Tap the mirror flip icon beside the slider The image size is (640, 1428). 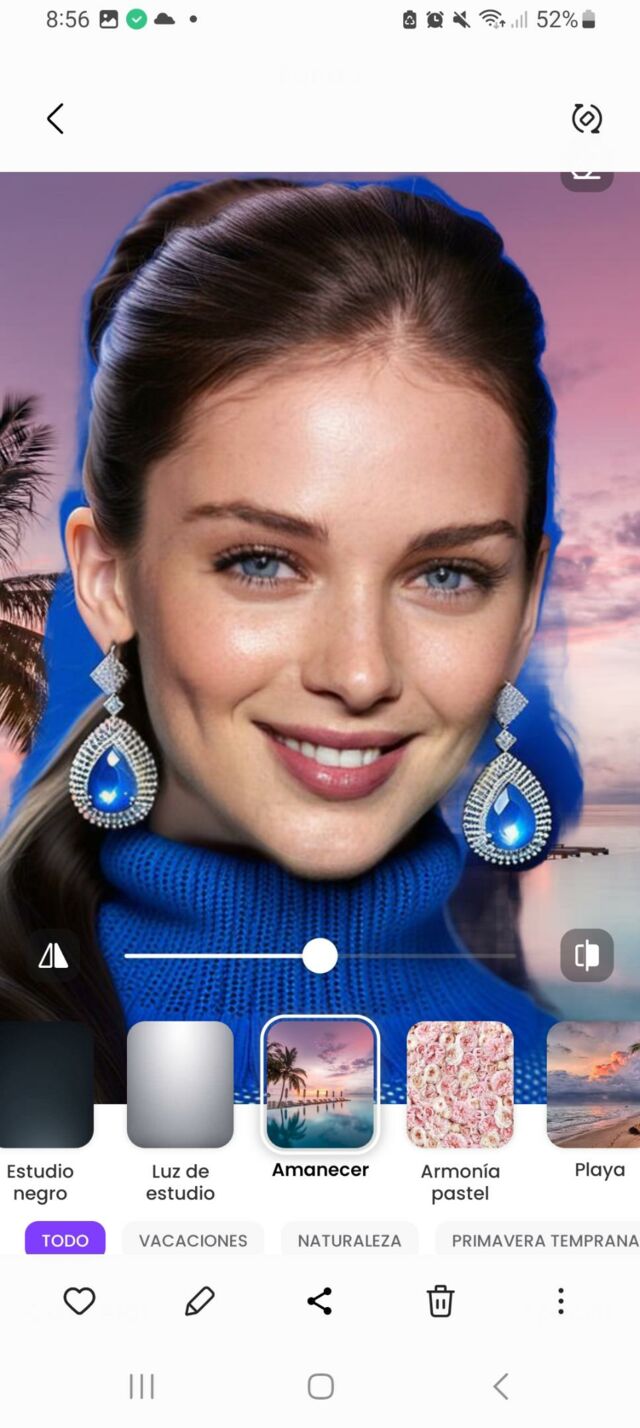point(53,957)
